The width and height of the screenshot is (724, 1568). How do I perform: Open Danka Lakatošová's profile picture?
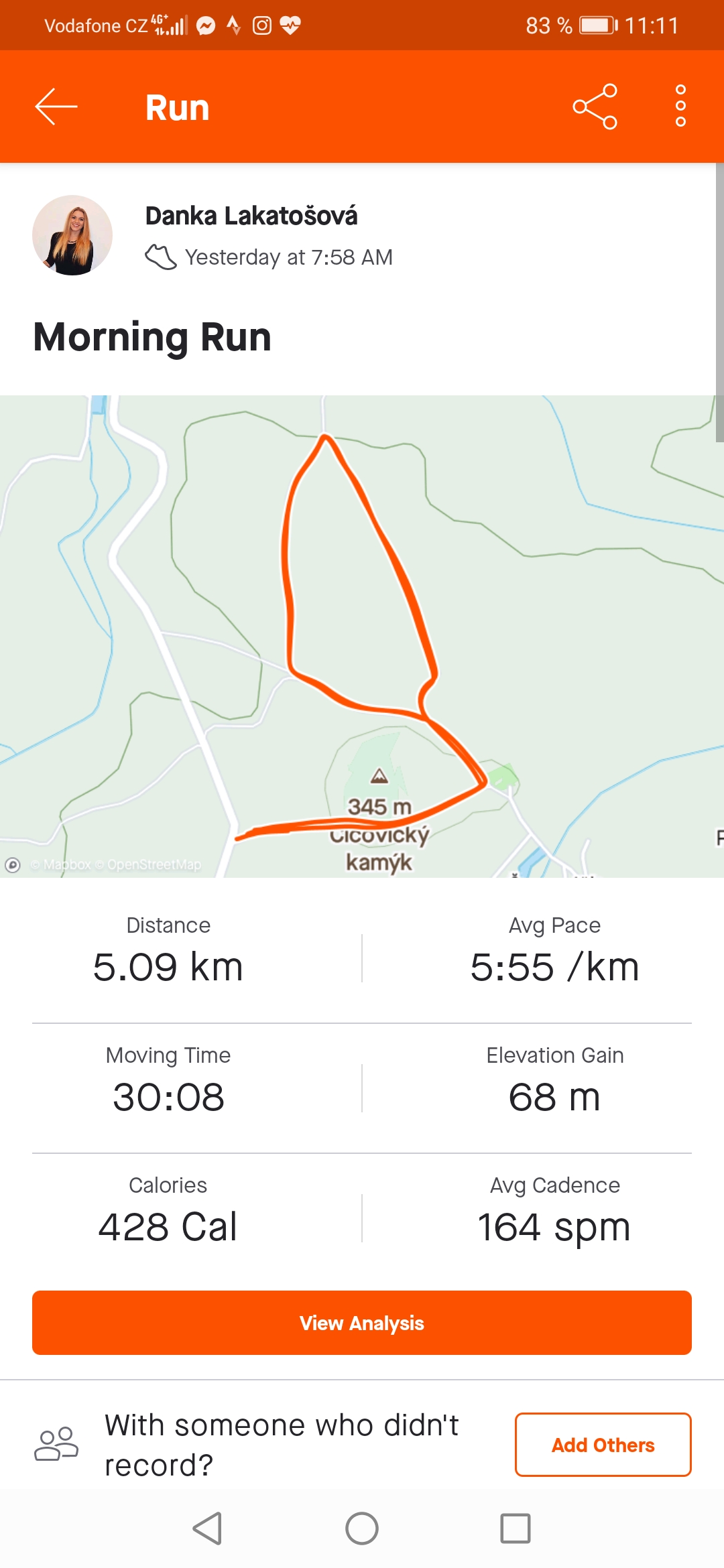click(72, 235)
